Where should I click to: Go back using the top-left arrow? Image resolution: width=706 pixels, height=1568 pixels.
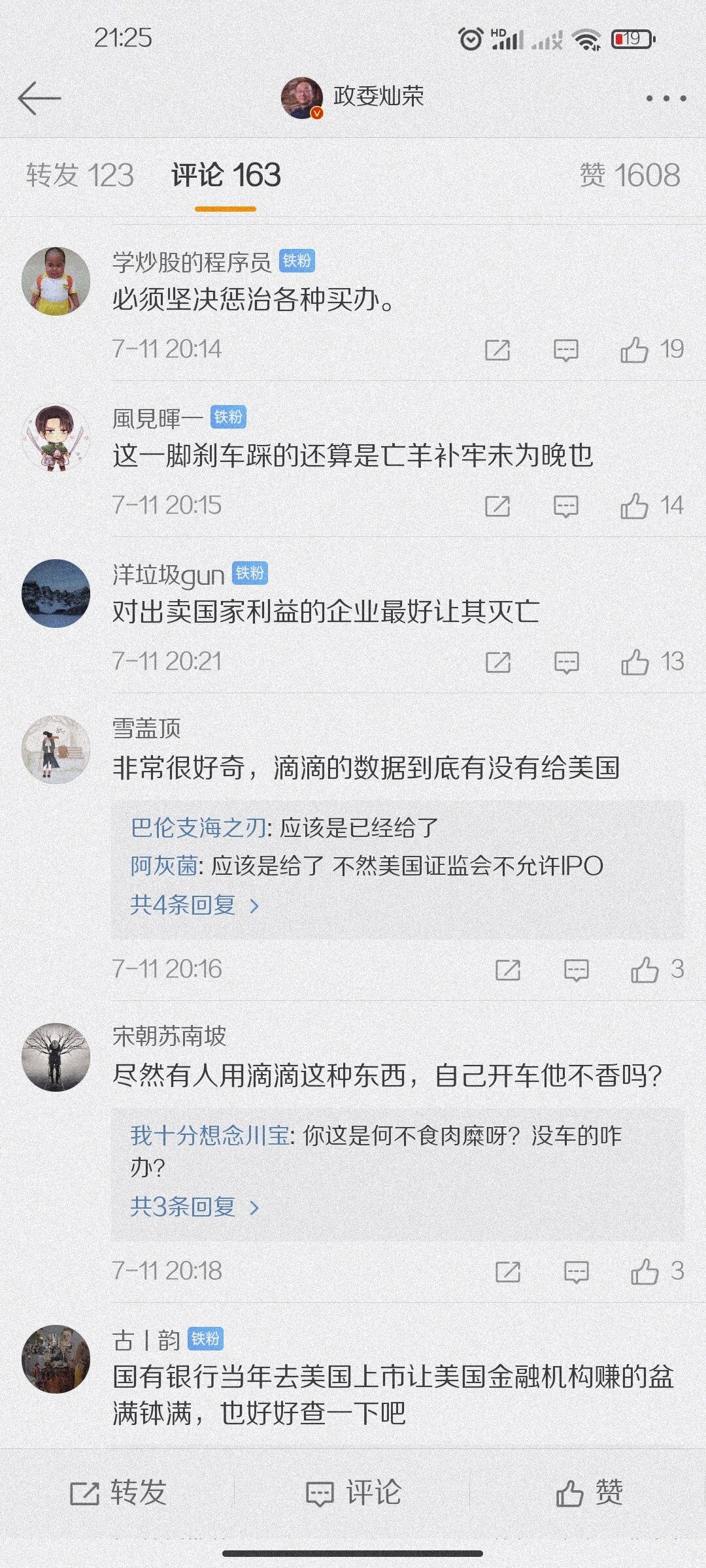(39, 98)
